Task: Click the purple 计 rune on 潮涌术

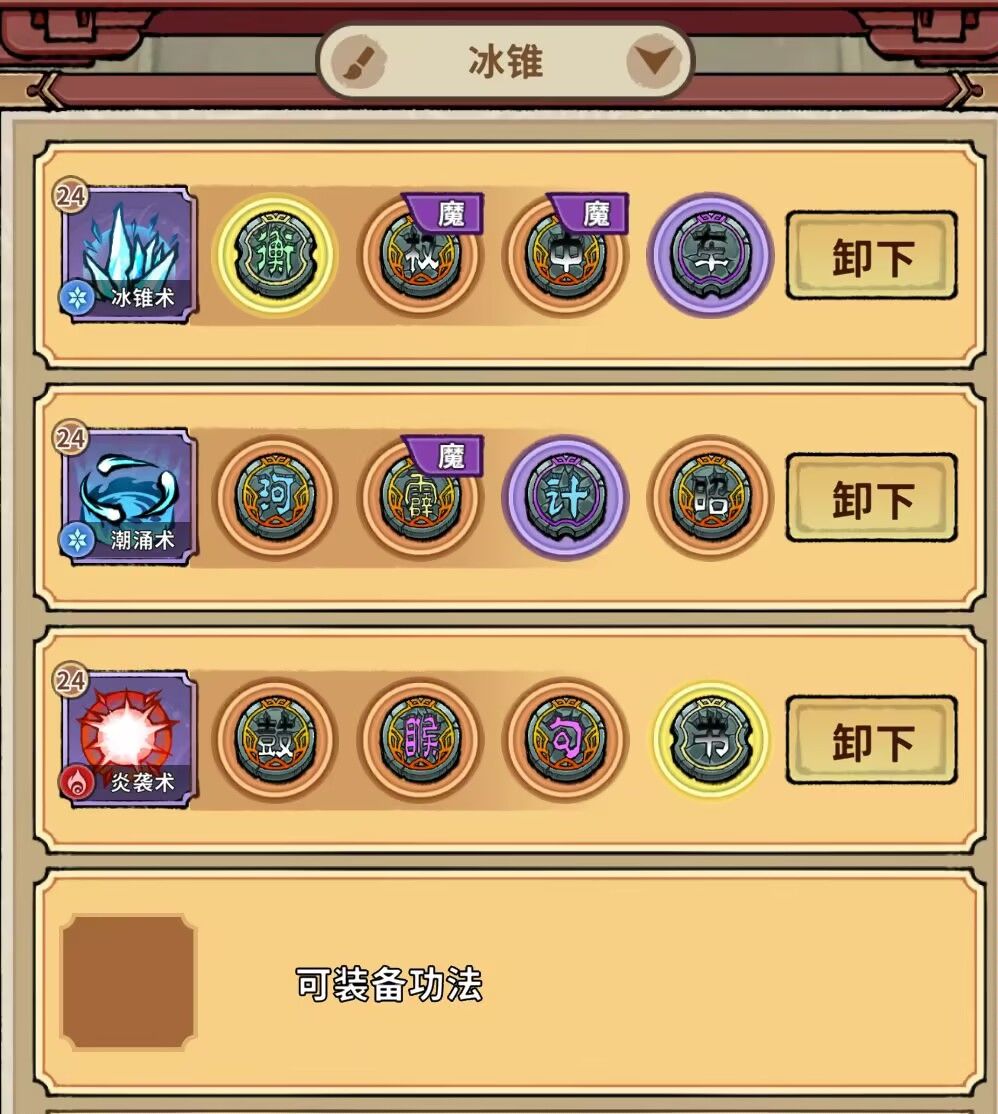Action: [x=566, y=496]
